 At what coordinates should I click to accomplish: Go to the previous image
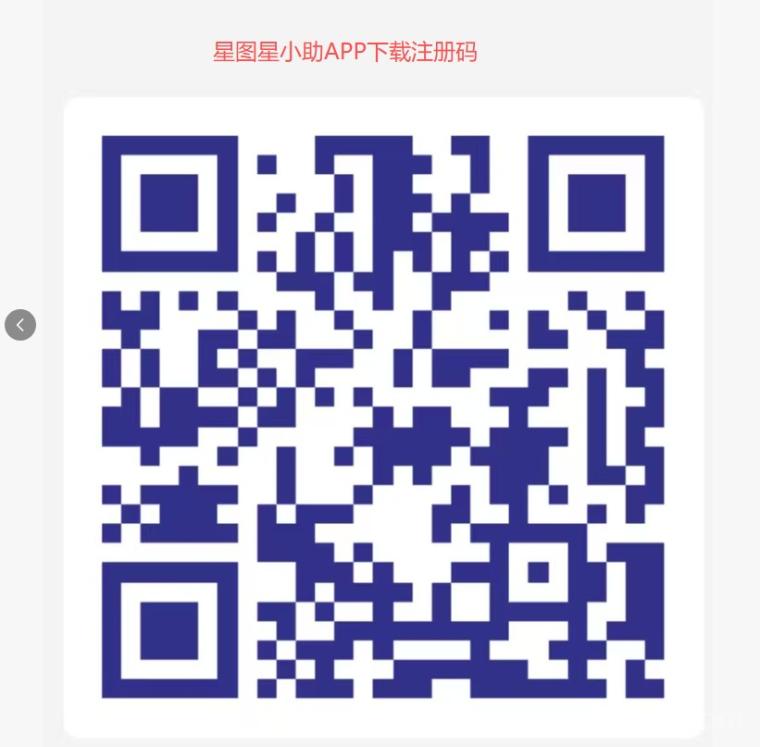pyautogui.click(x=20, y=325)
